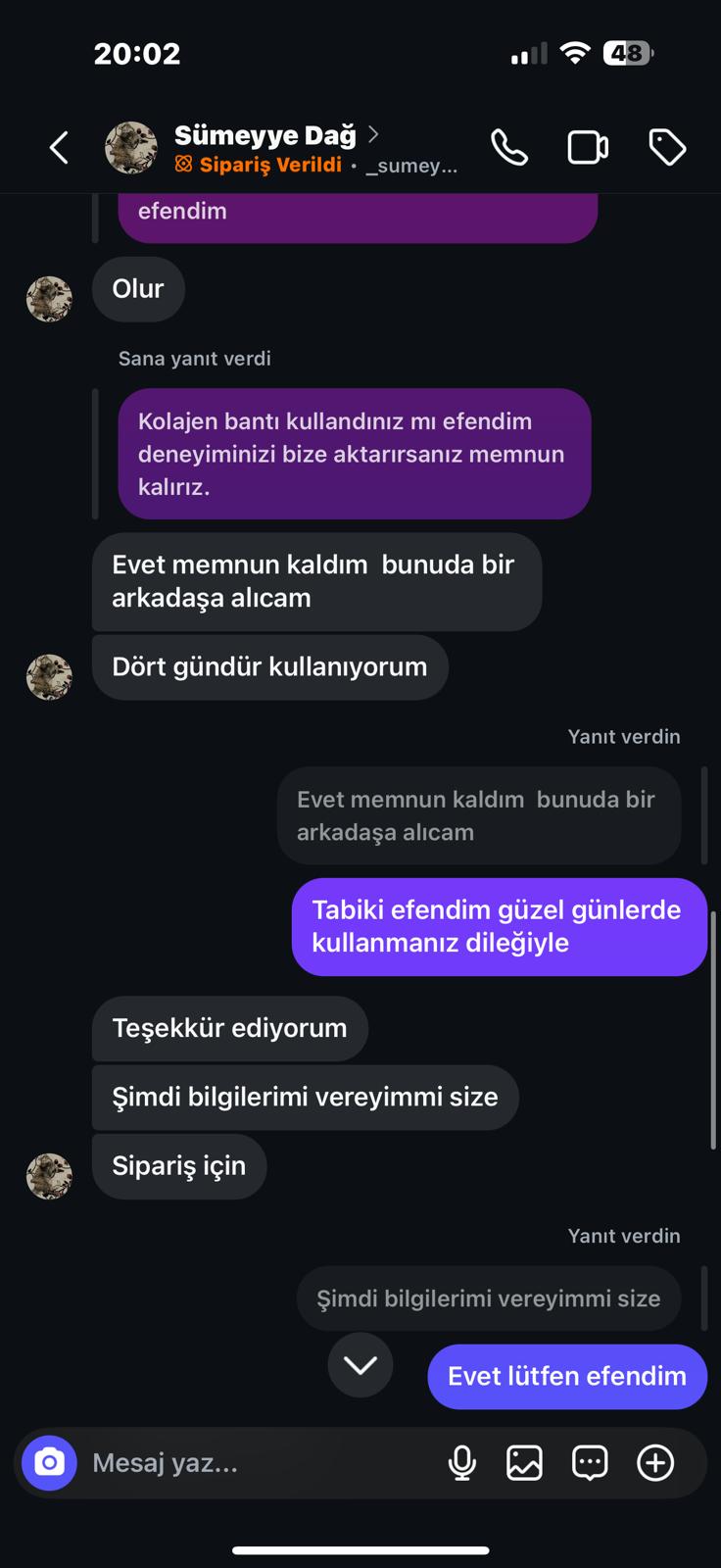Screen dimensions: 721x1568
Task: Open the saved replies bubble icon
Action: [590, 1462]
